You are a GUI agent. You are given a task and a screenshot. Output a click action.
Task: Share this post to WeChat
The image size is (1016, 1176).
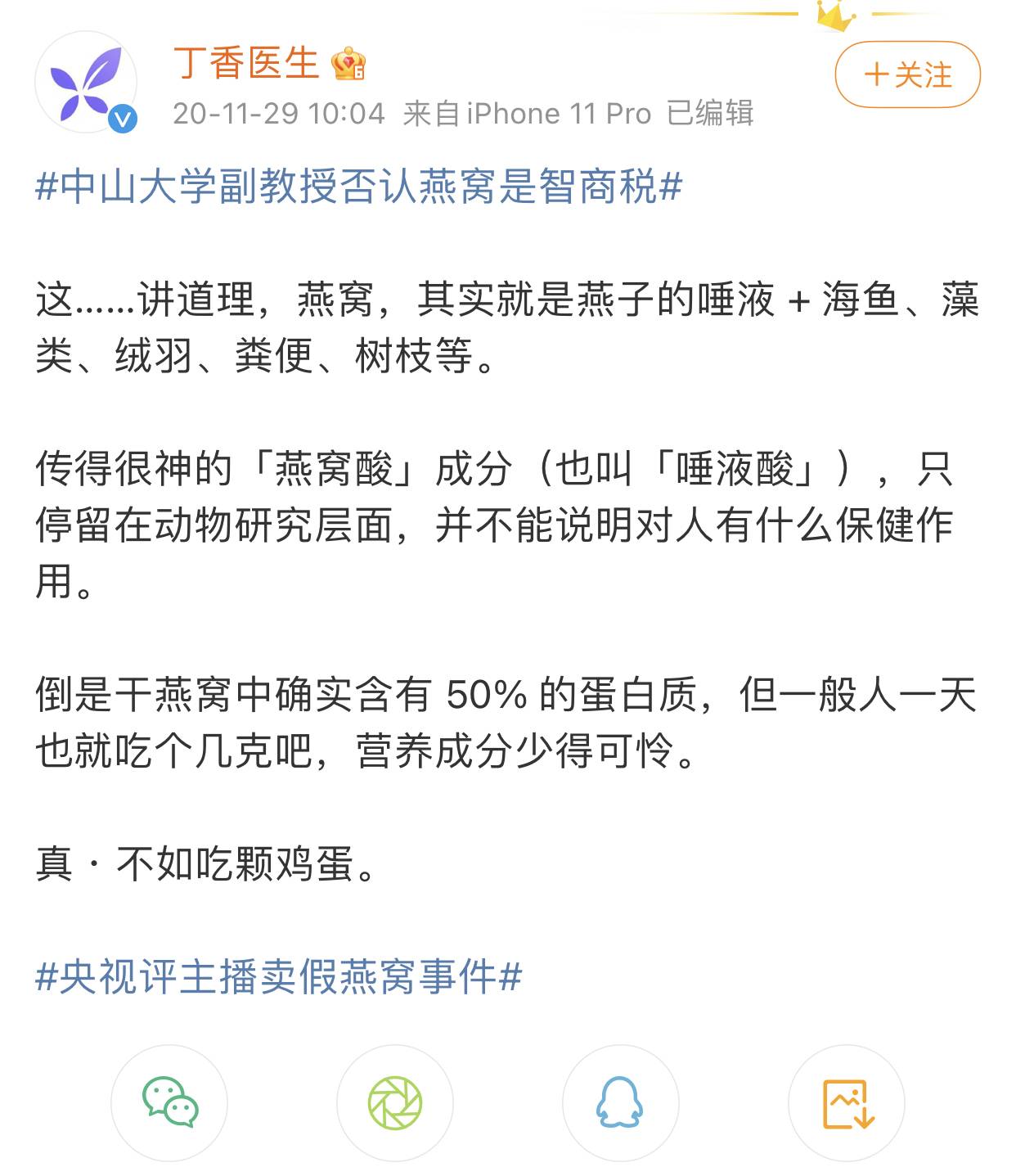169,1102
